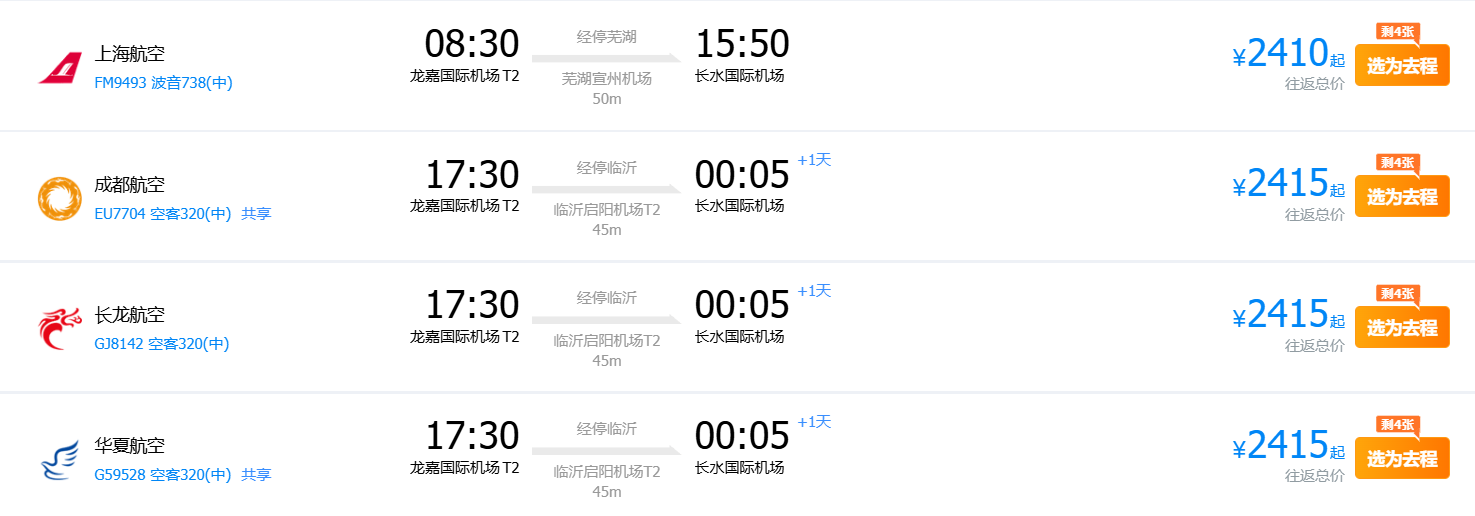Select Shanghai Airlines FM9493 as outbound flight

(1401, 66)
